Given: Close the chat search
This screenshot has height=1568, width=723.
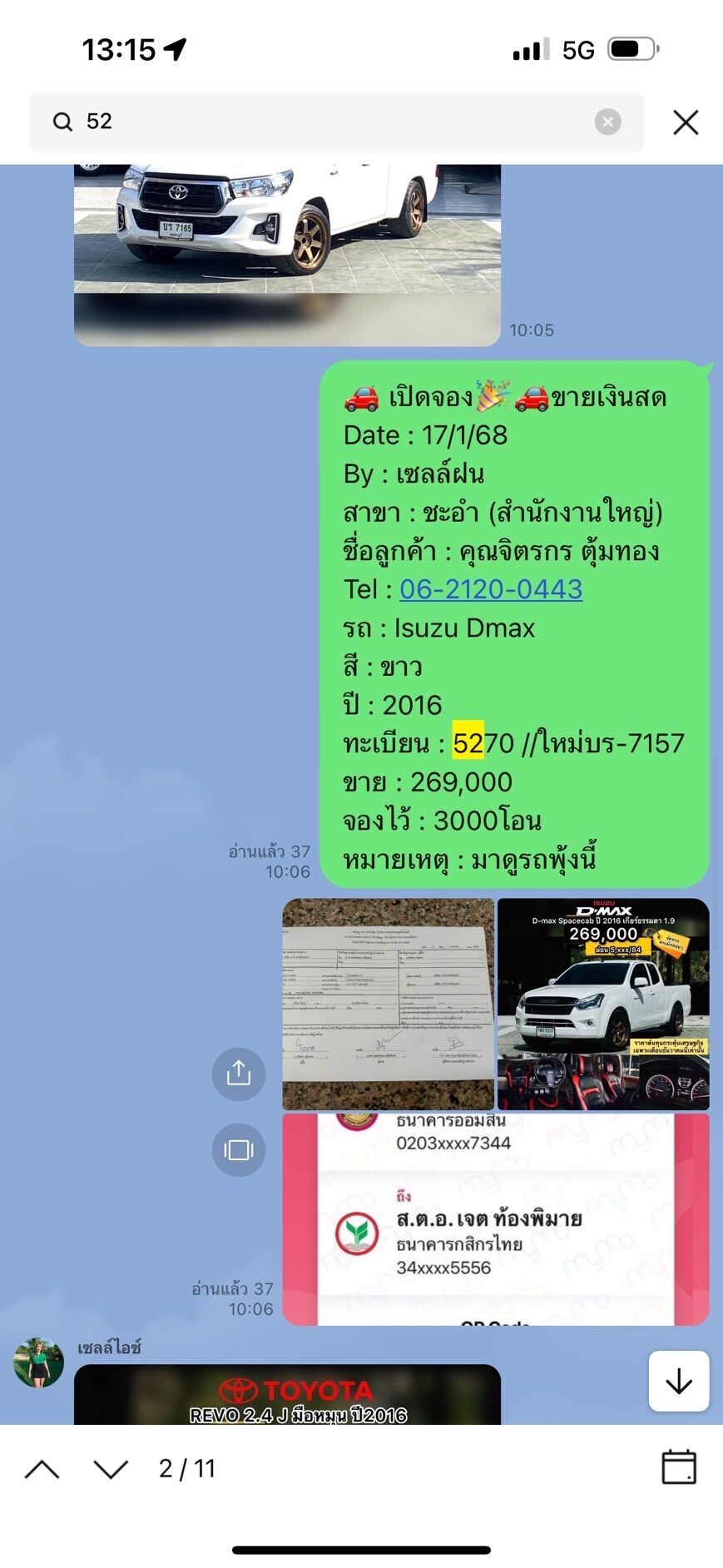Looking at the screenshot, I should point(686,122).
